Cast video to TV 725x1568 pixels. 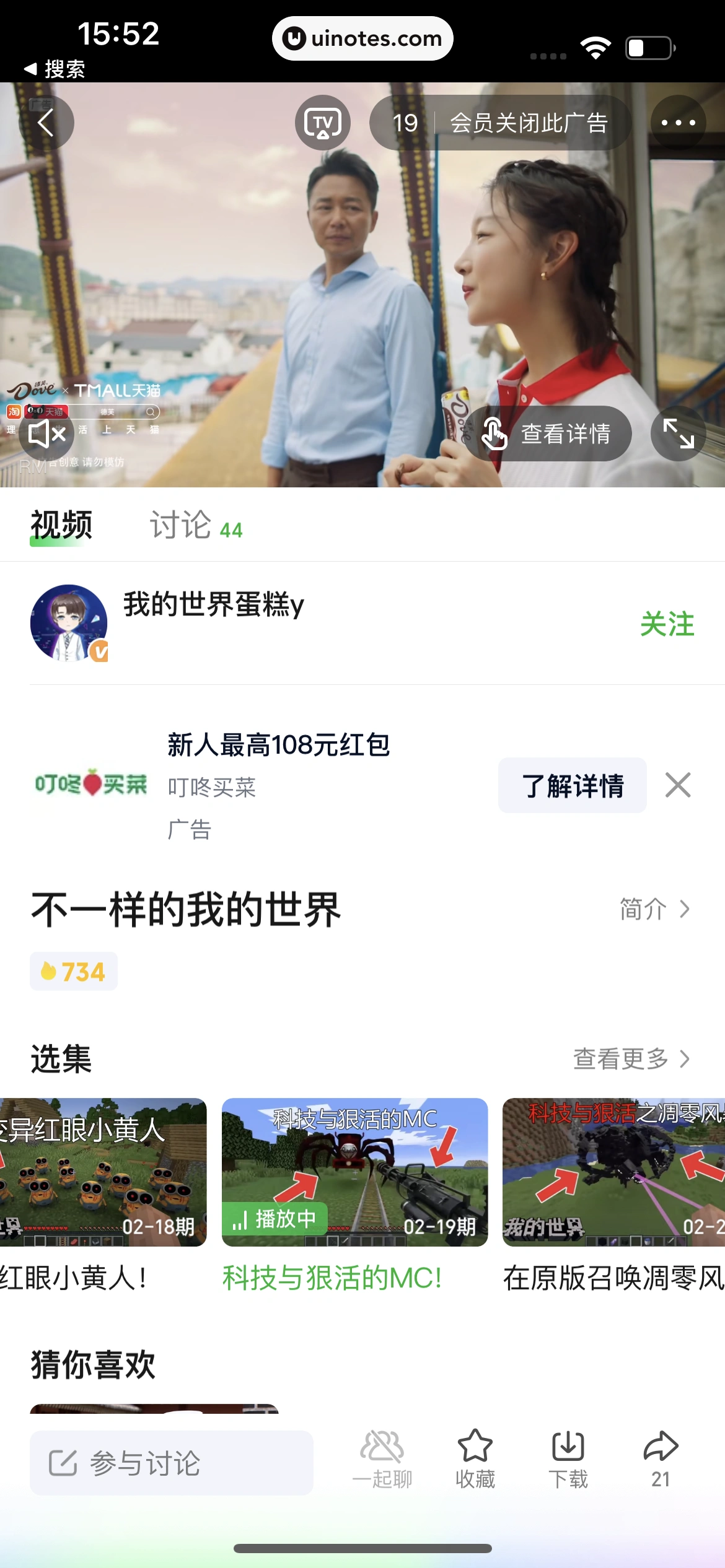(323, 122)
